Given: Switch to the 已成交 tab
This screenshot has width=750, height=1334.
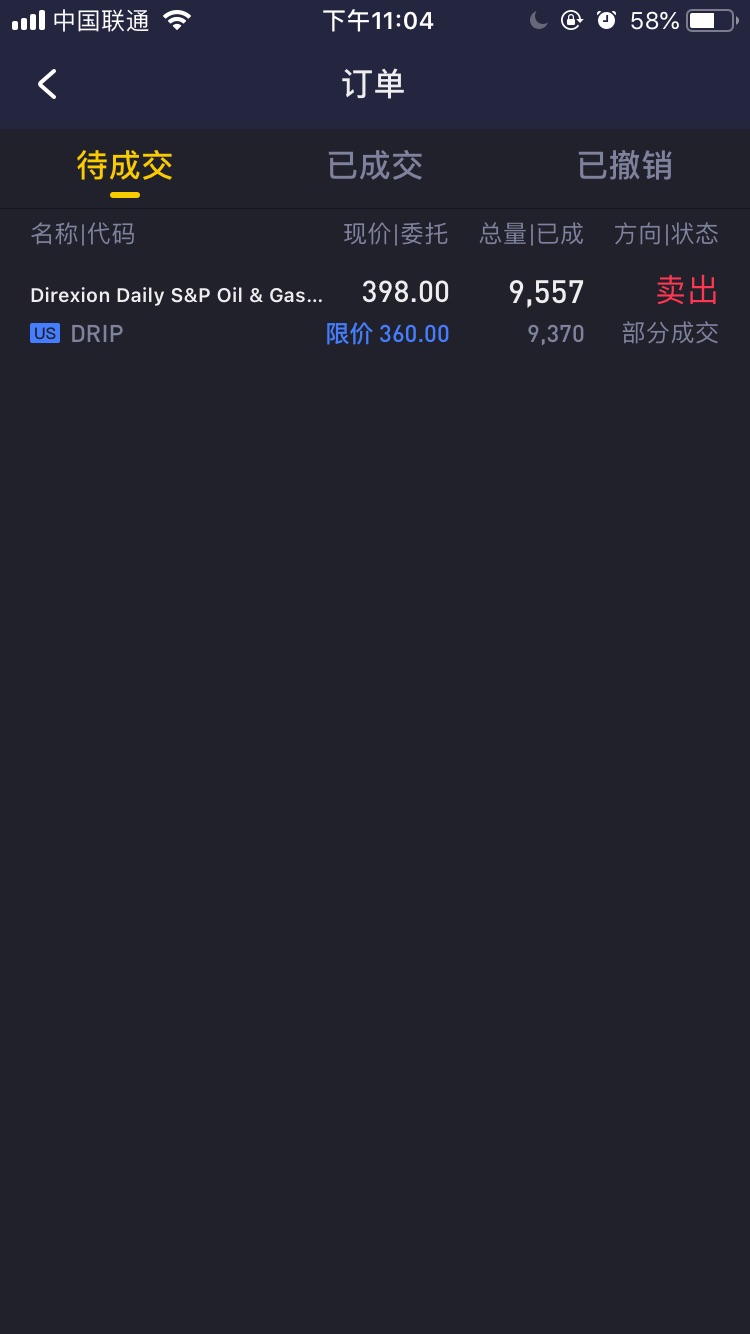Looking at the screenshot, I should [x=375, y=166].
